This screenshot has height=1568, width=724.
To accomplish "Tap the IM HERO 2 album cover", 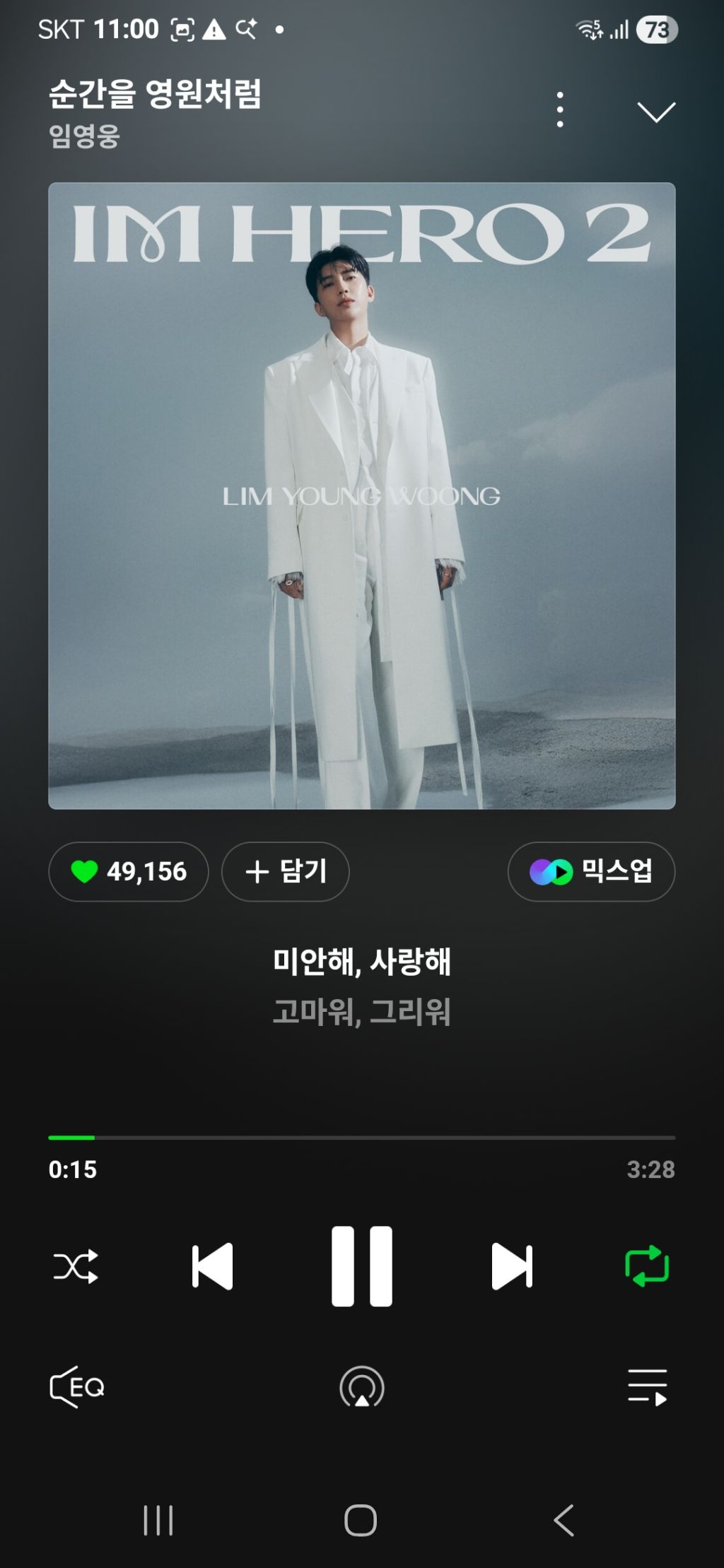I will click(362, 495).
